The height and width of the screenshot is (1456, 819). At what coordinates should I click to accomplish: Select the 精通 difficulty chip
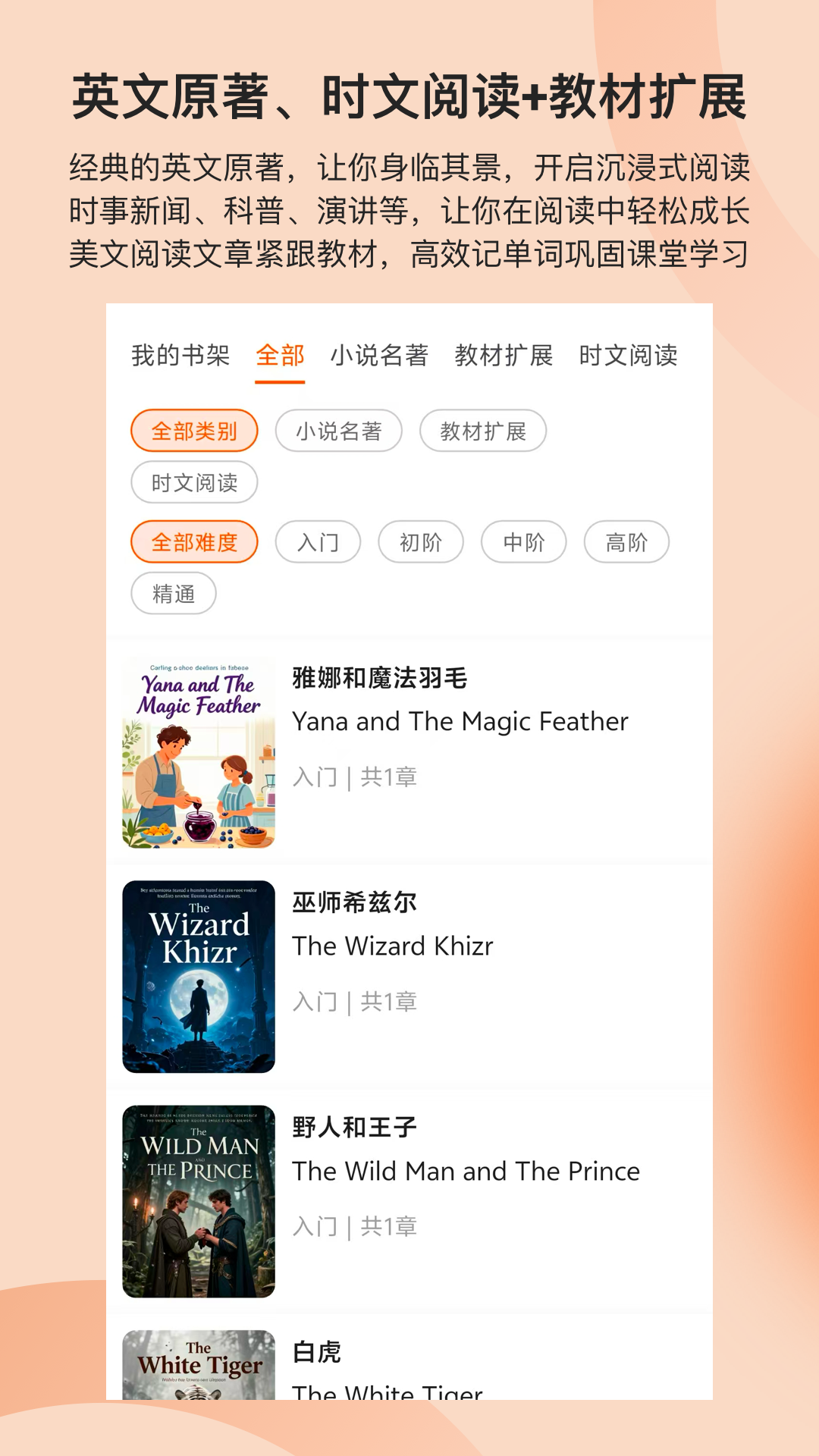pos(173,594)
